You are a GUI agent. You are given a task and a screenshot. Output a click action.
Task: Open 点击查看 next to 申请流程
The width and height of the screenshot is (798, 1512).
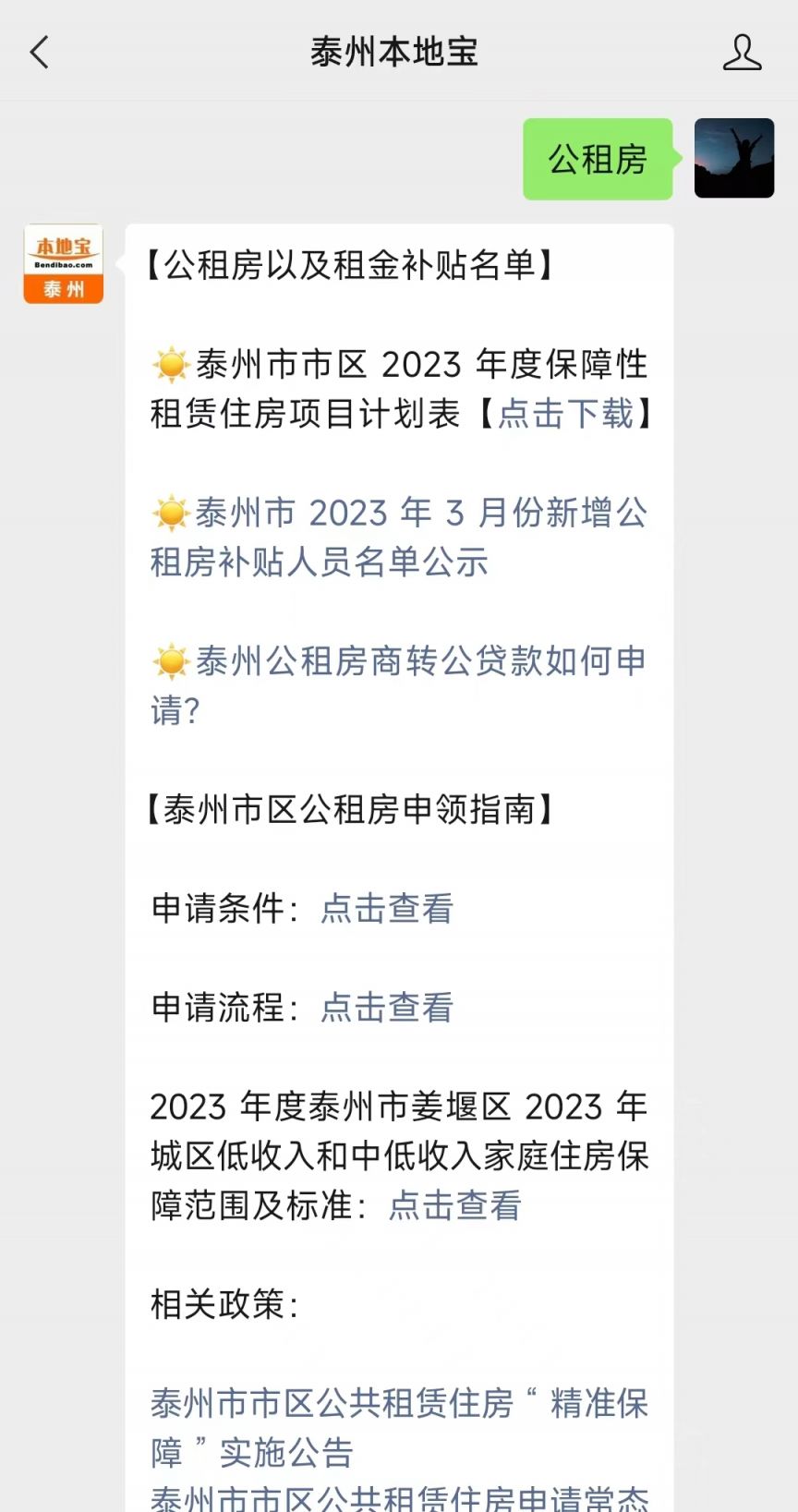[385, 1008]
